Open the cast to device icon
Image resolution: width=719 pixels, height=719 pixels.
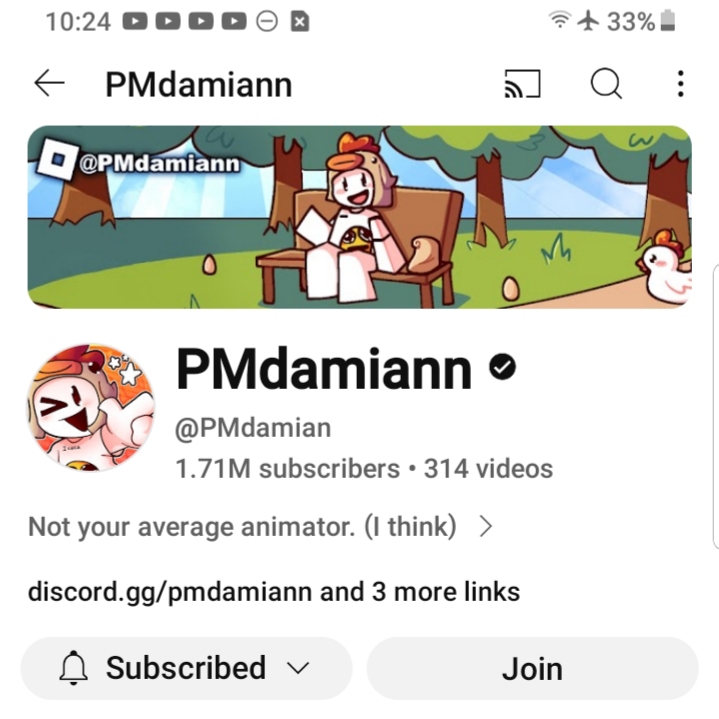pyautogui.click(x=521, y=85)
